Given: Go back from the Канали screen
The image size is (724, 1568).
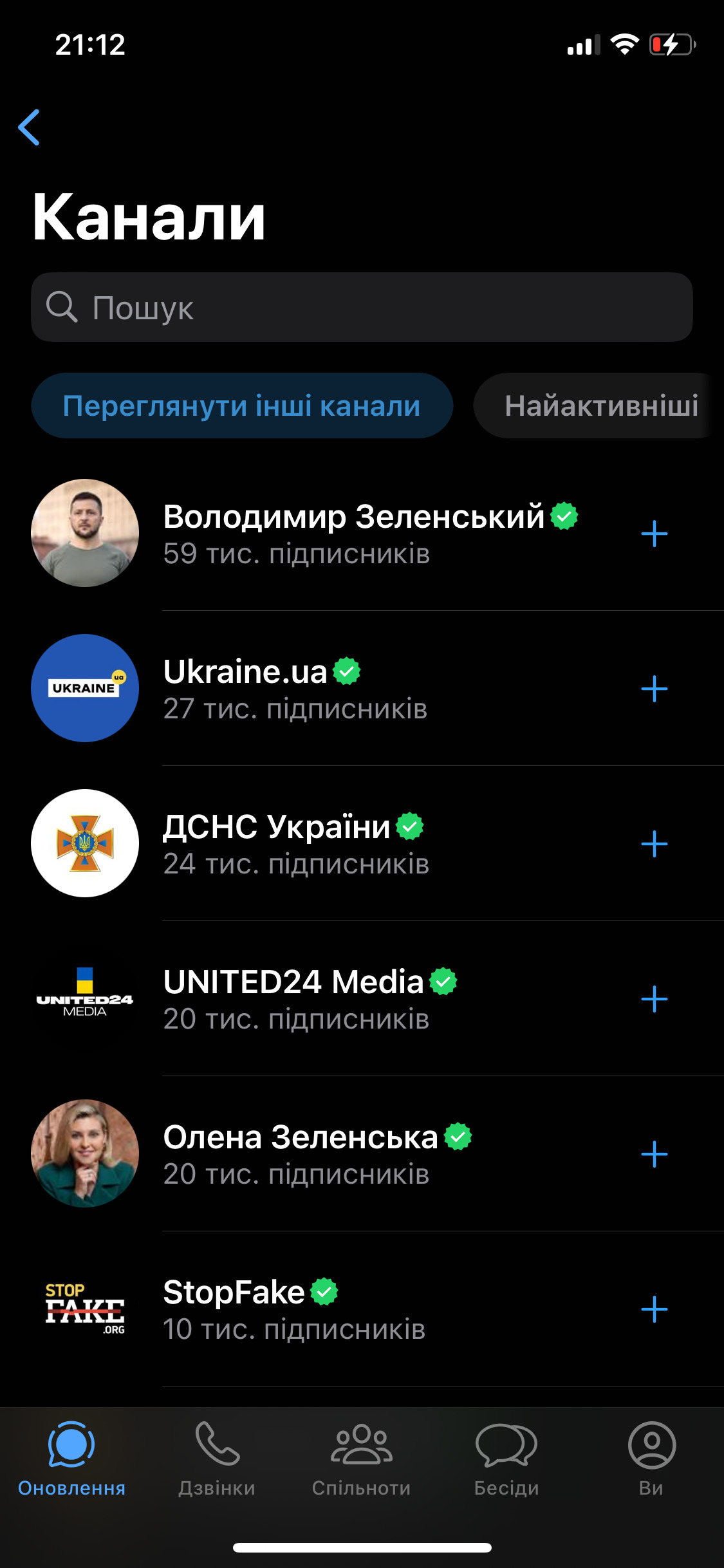Looking at the screenshot, I should (30, 127).
